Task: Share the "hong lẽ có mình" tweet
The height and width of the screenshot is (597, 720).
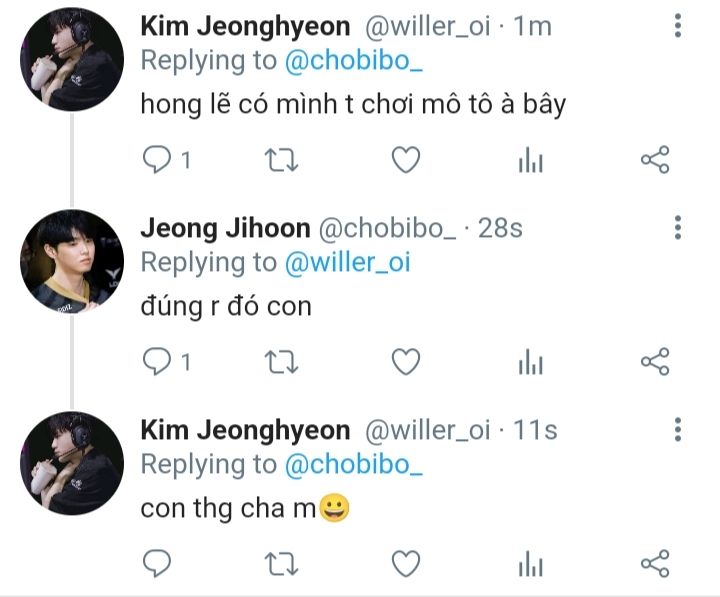Action: [655, 159]
